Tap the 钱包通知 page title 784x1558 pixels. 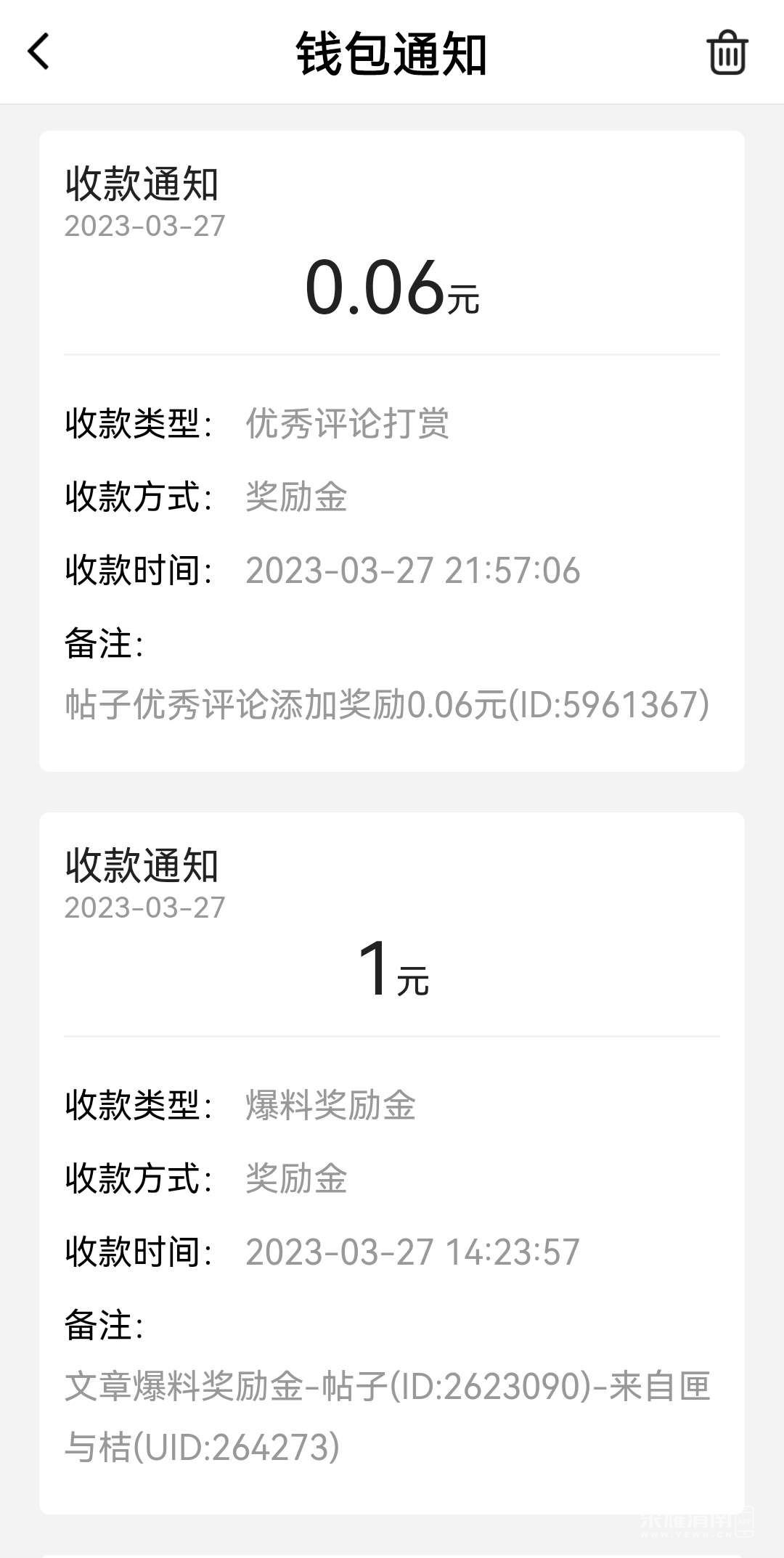click(392, 54)
